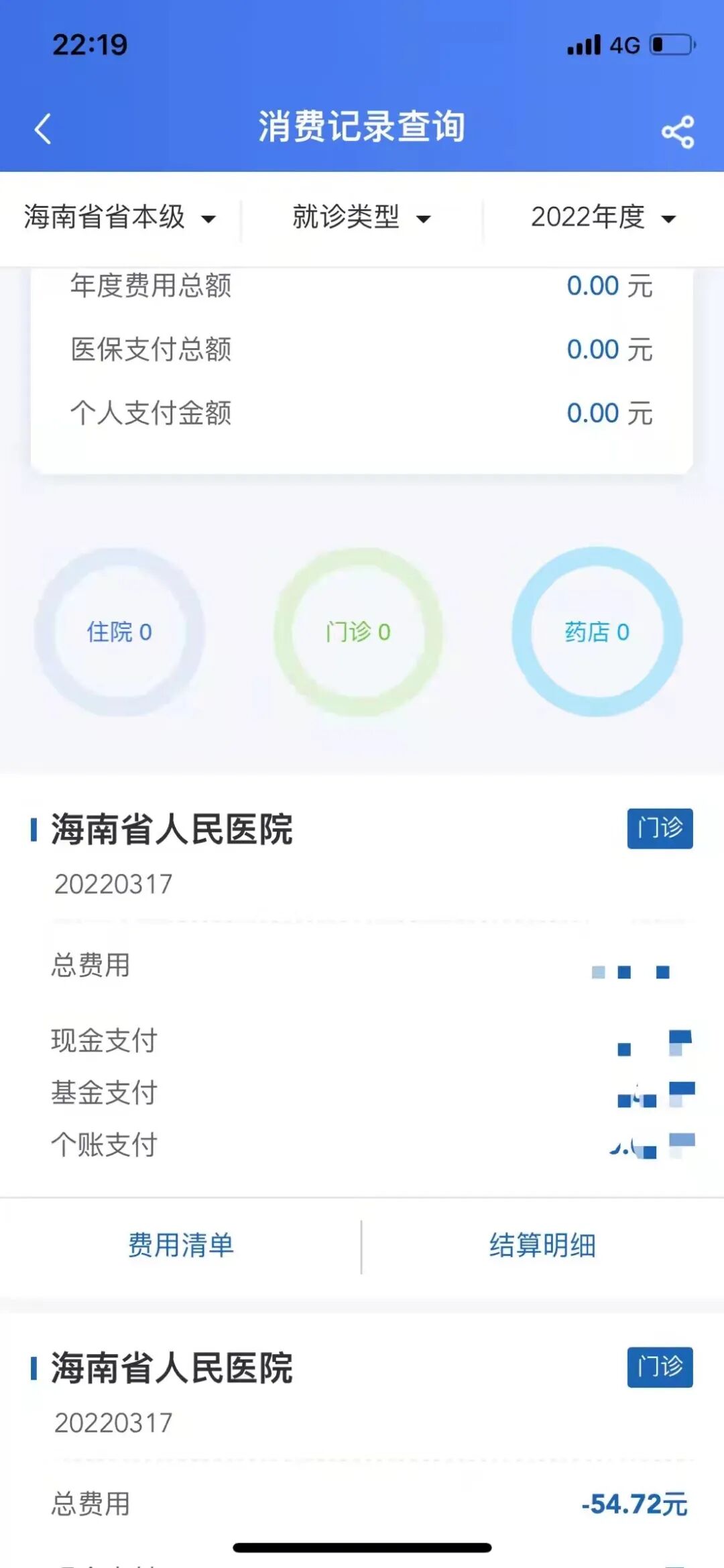Expand the 就诊类型 filter dropdown
Image resolution: width=724 pixels, height=1568 pixels.
coord(361,218)
